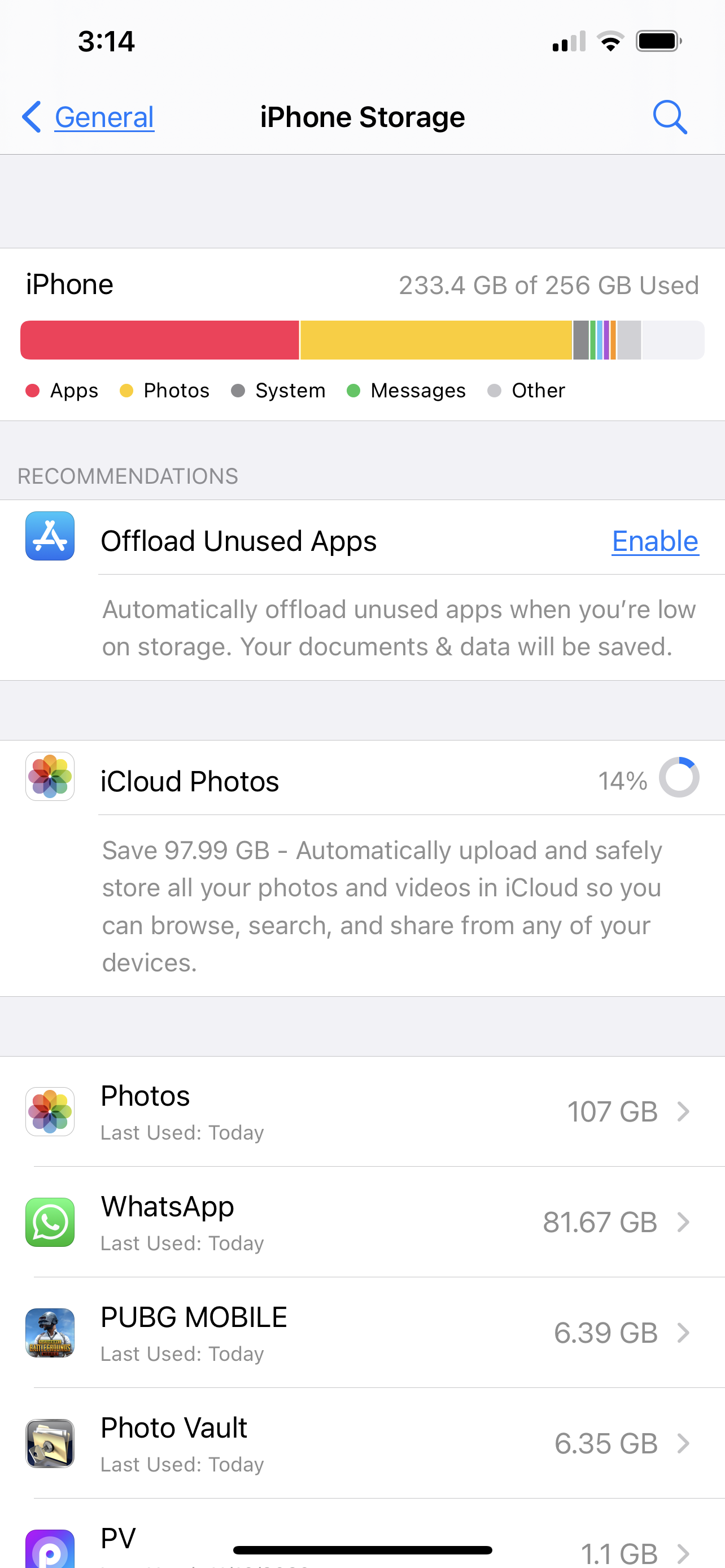The image size is (725, 1568).
Task: Open the PV app storage row
Action: click(x=363, y=1534)
